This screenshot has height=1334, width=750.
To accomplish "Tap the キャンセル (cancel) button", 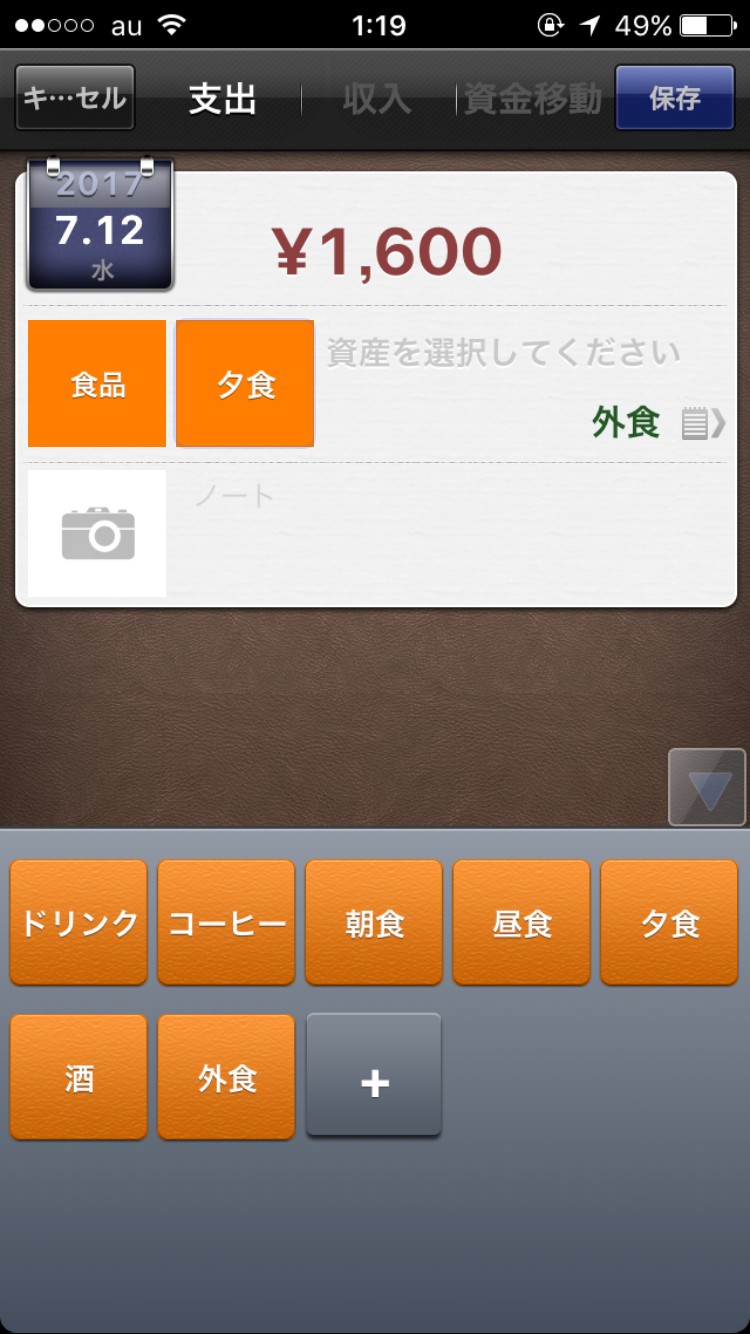I will click(x=75, y=98).
